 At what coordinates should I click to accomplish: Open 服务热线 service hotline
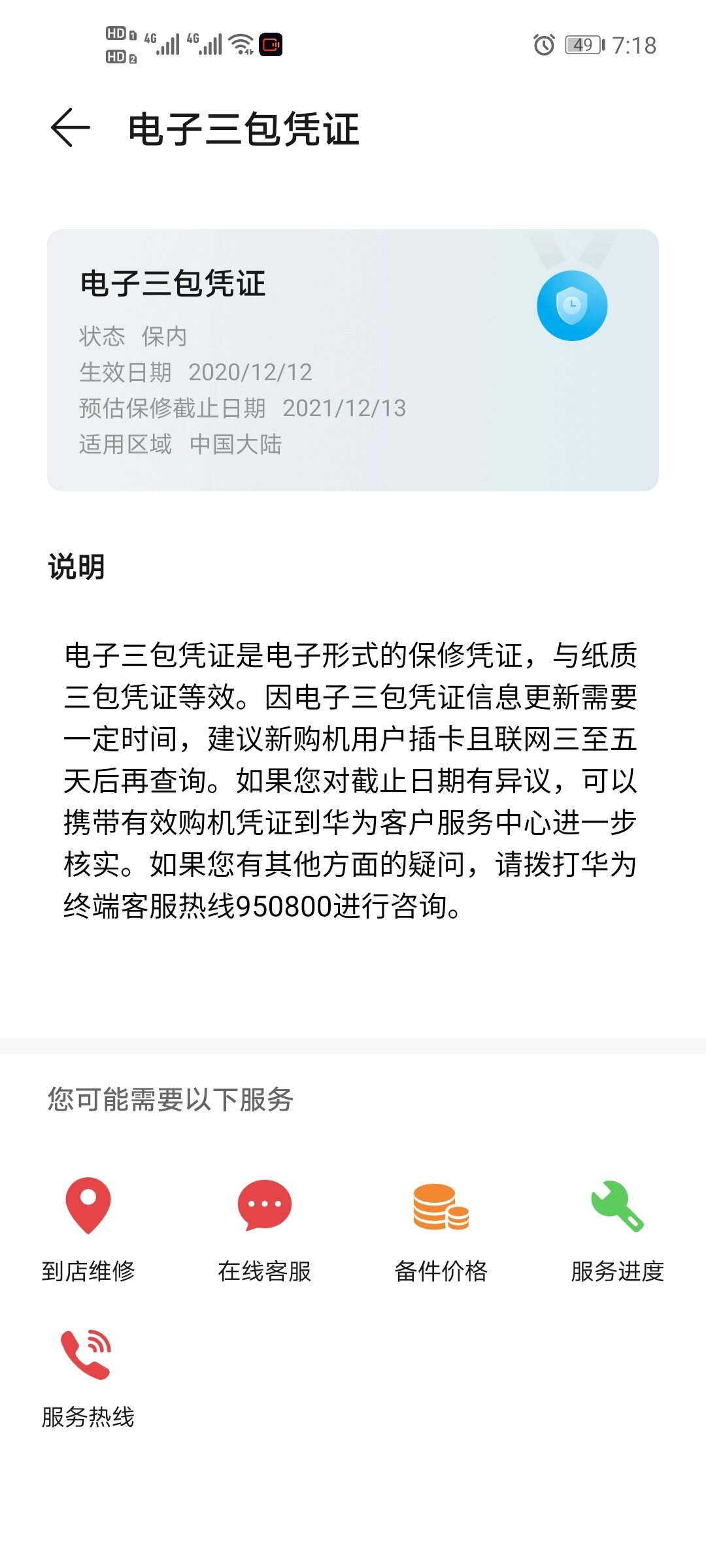(x=88, y=1375)
